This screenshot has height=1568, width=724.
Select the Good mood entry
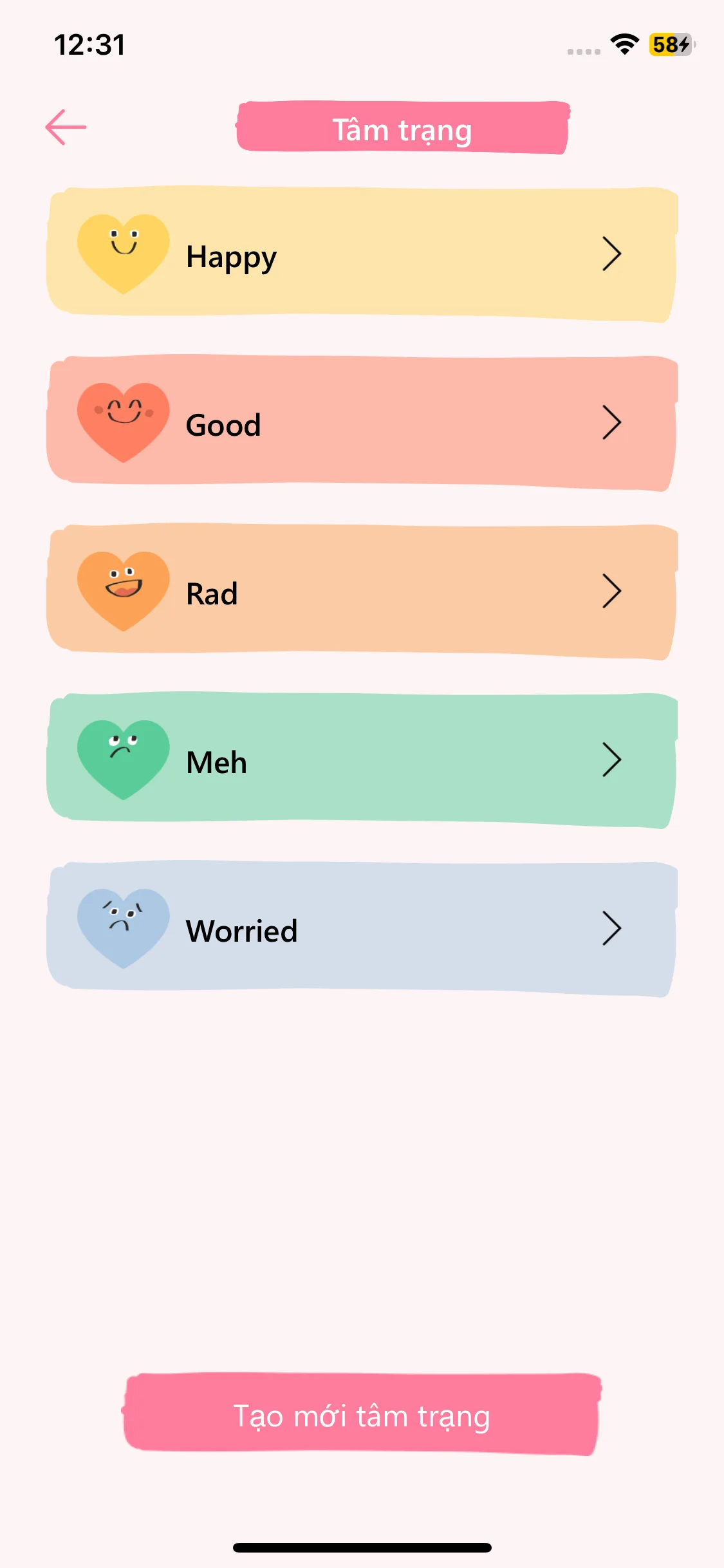(x=362, y=423)
